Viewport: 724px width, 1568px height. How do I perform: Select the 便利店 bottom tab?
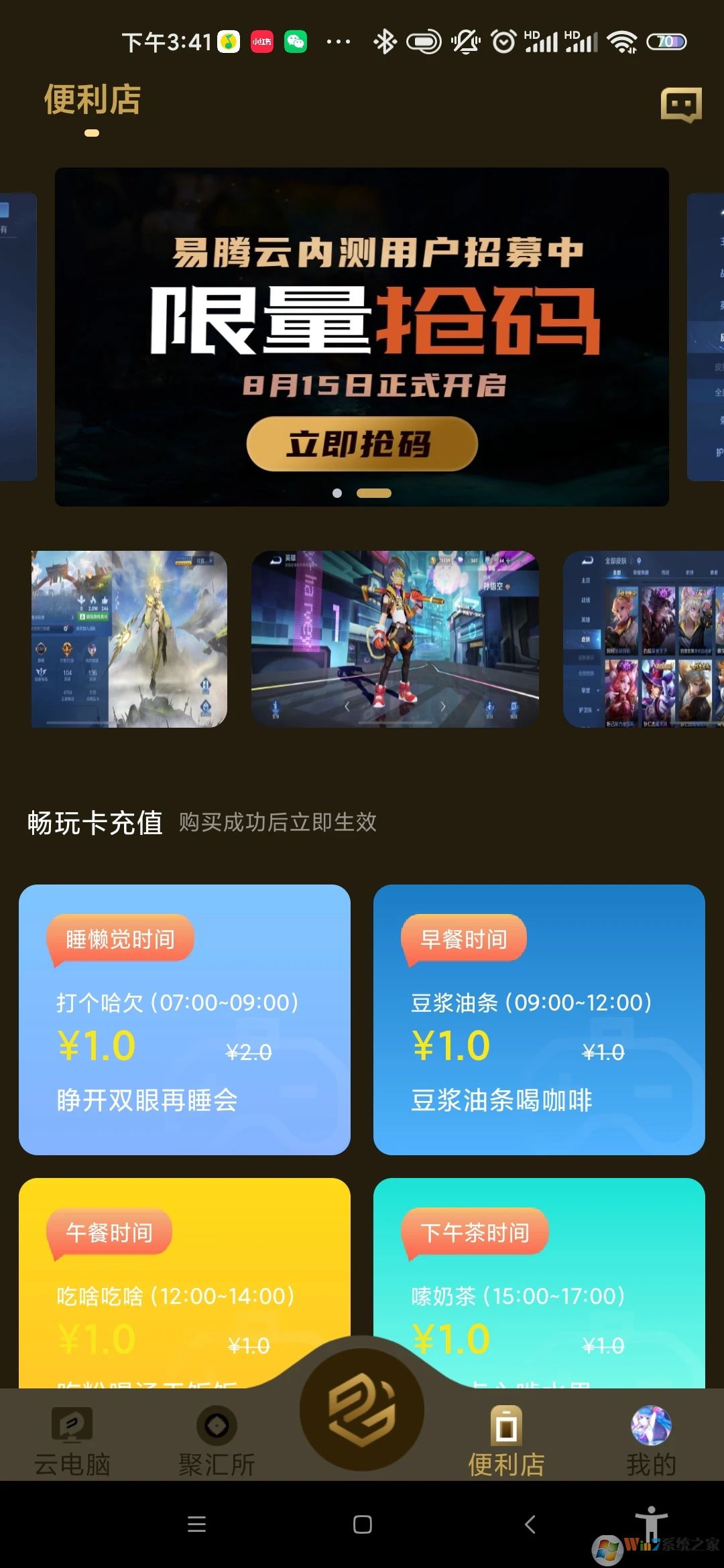[x=506, y=1439]
